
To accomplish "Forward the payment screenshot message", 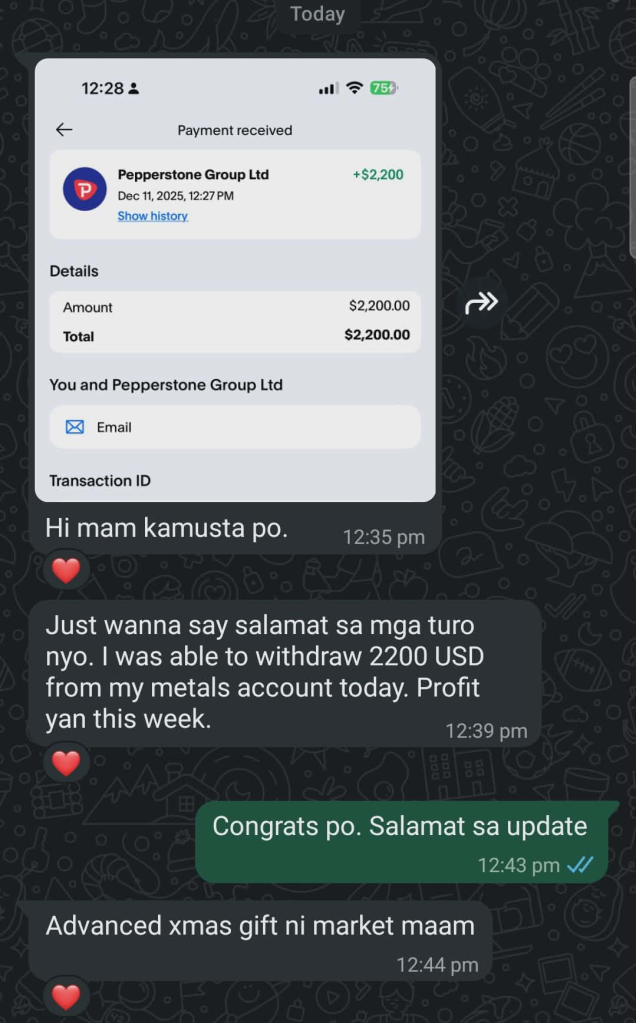I will pos(481,303).
